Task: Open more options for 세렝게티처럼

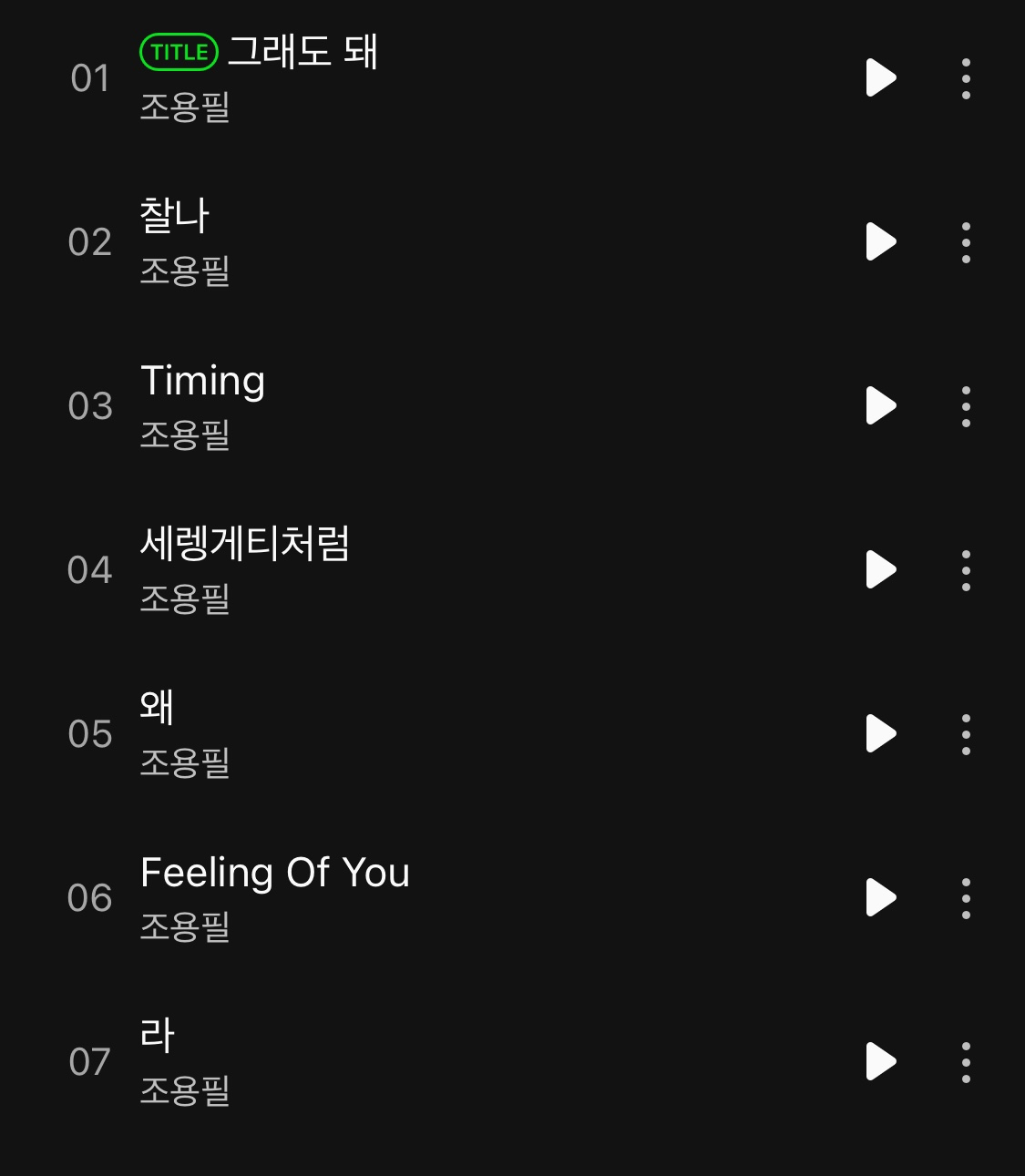Action: tap(965, 569)
